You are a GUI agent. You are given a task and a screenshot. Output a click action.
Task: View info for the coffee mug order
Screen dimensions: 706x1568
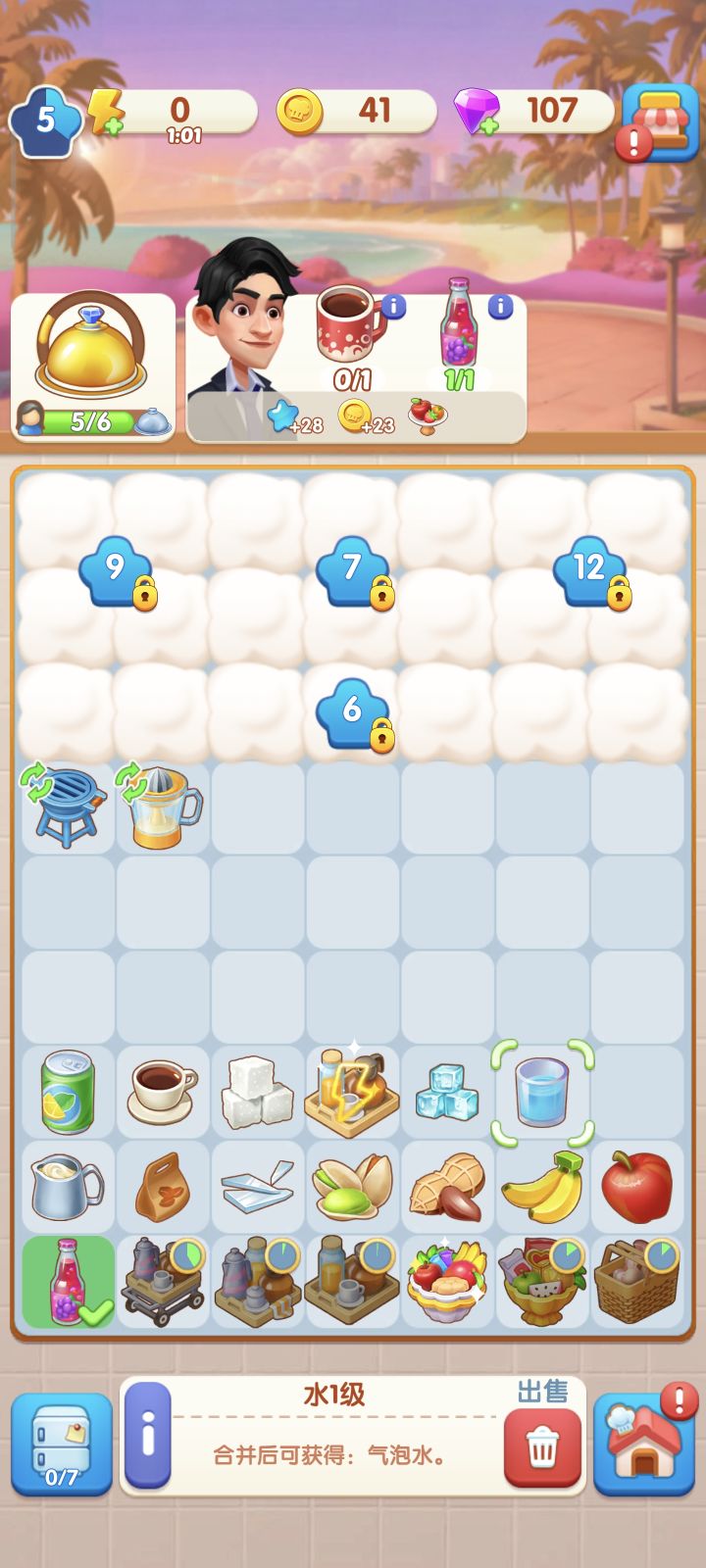396,306
